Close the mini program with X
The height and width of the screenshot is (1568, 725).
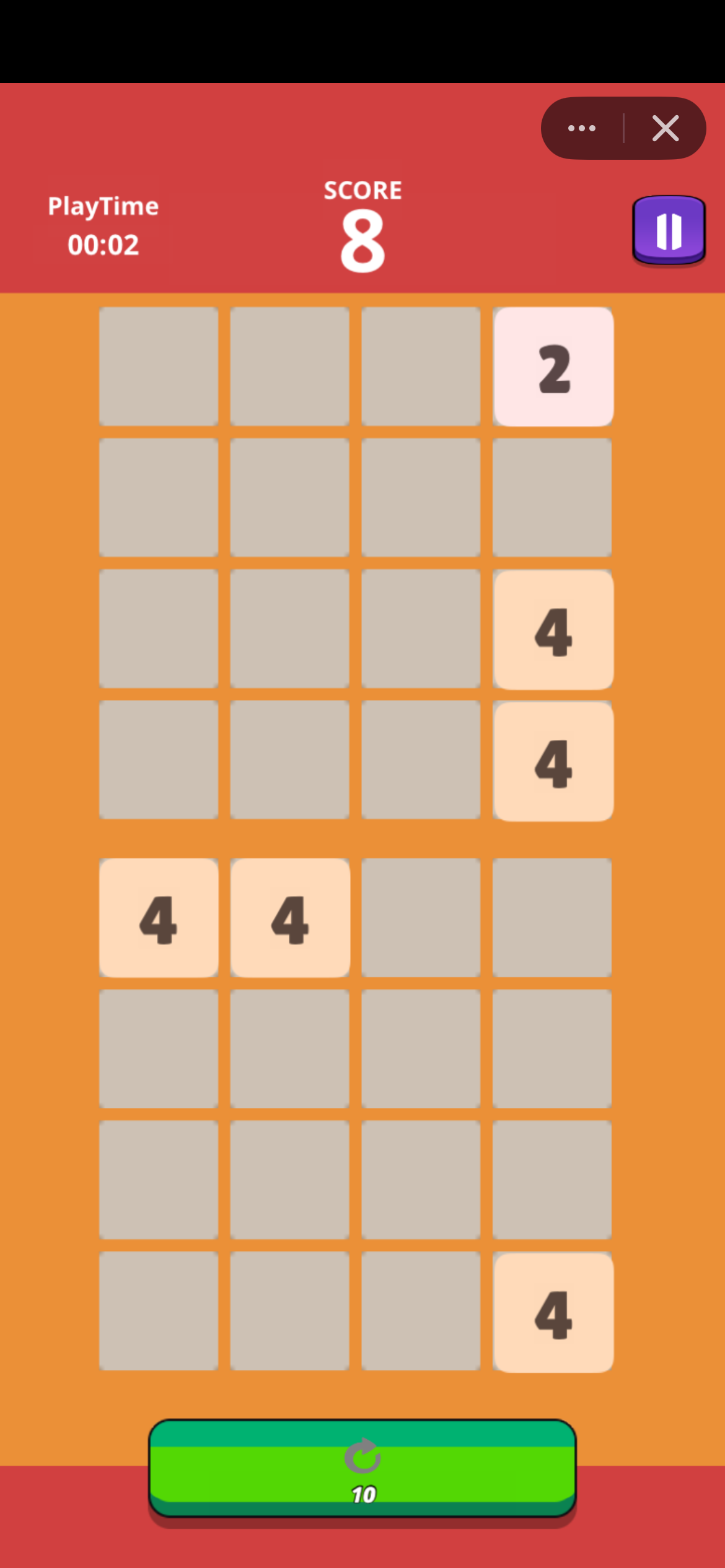coord(666,128)
